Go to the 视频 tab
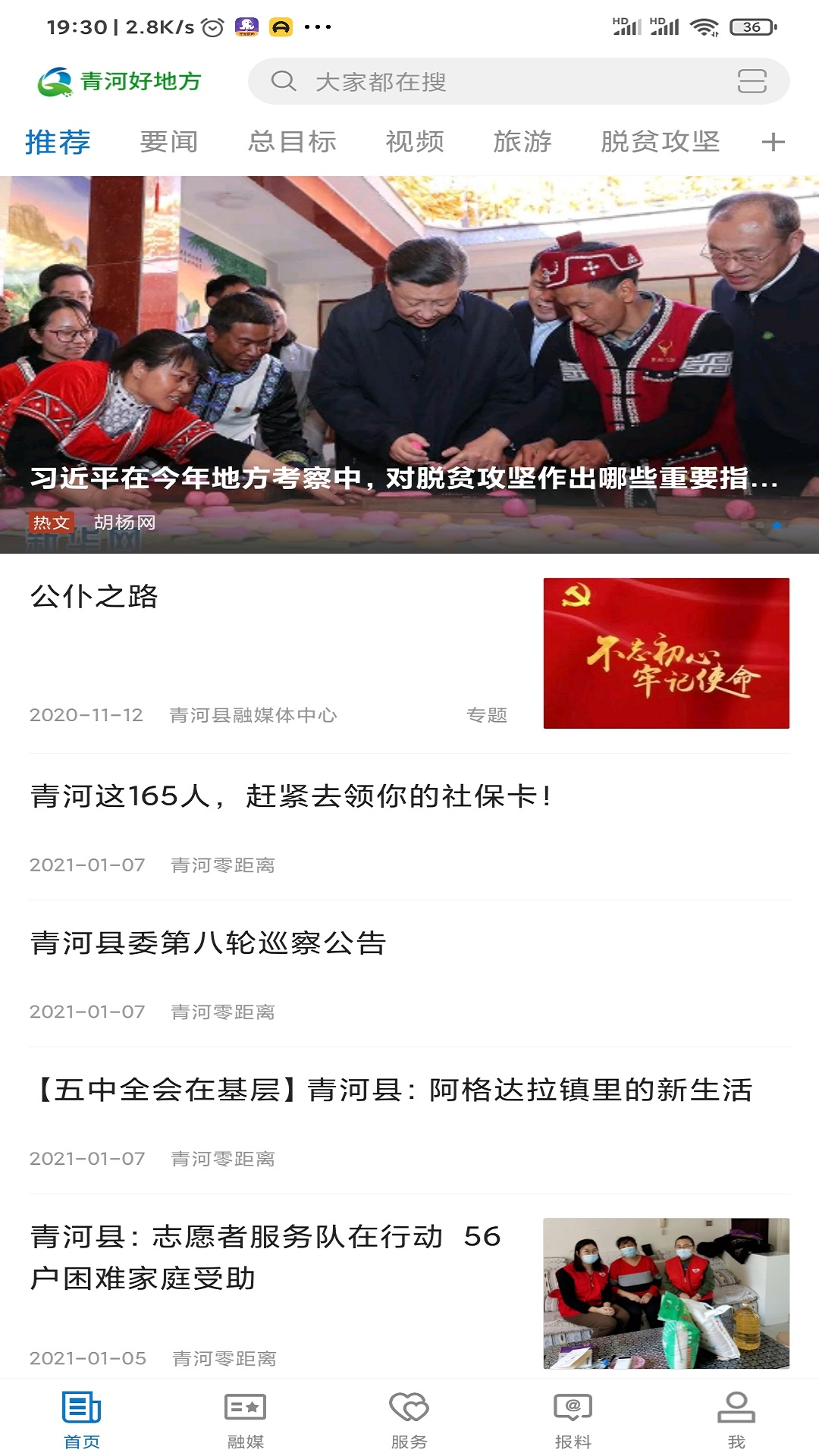Image resolution: width=819 pixels, height=1456 pixels. [415, 142]
